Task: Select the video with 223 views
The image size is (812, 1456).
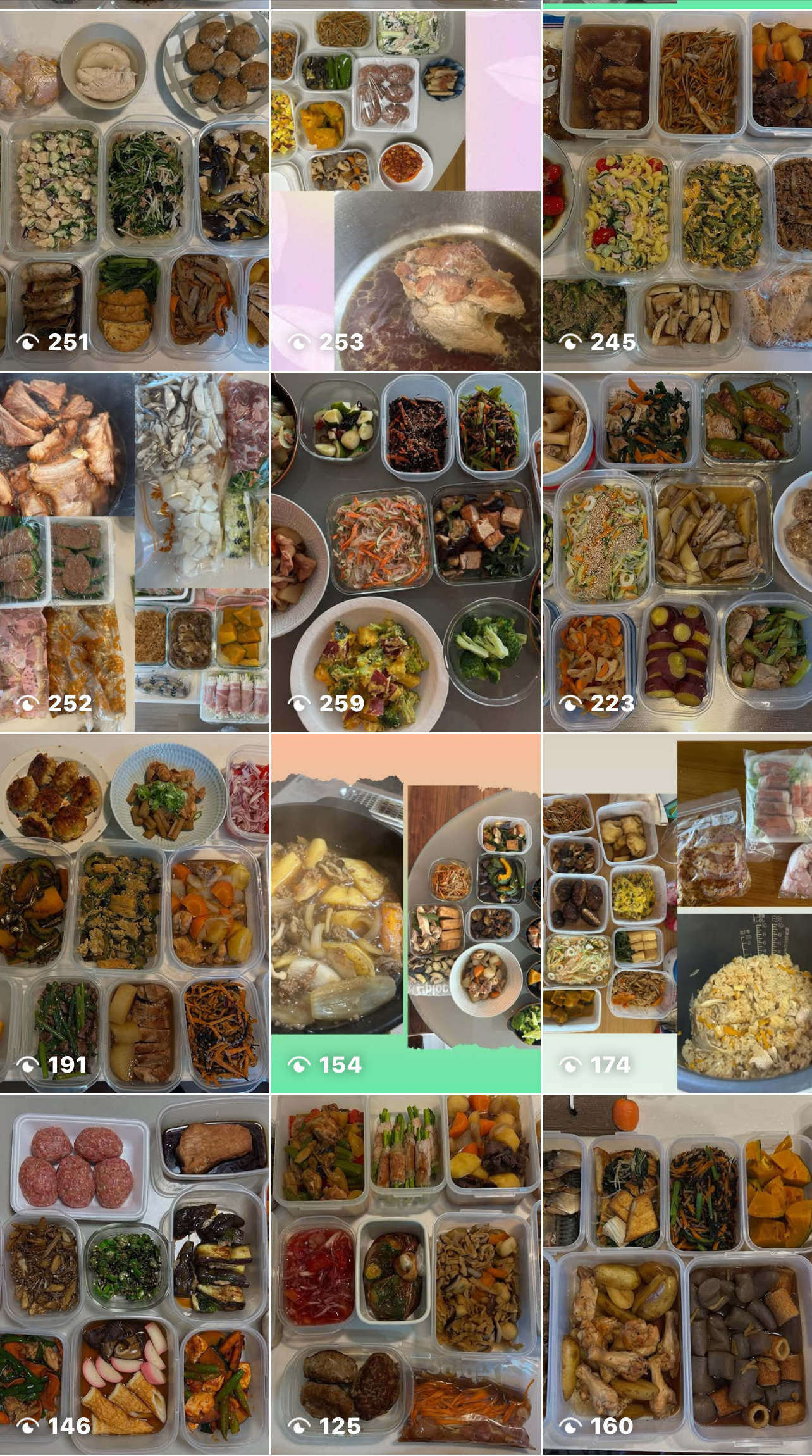Action: (x=677, y=552)
